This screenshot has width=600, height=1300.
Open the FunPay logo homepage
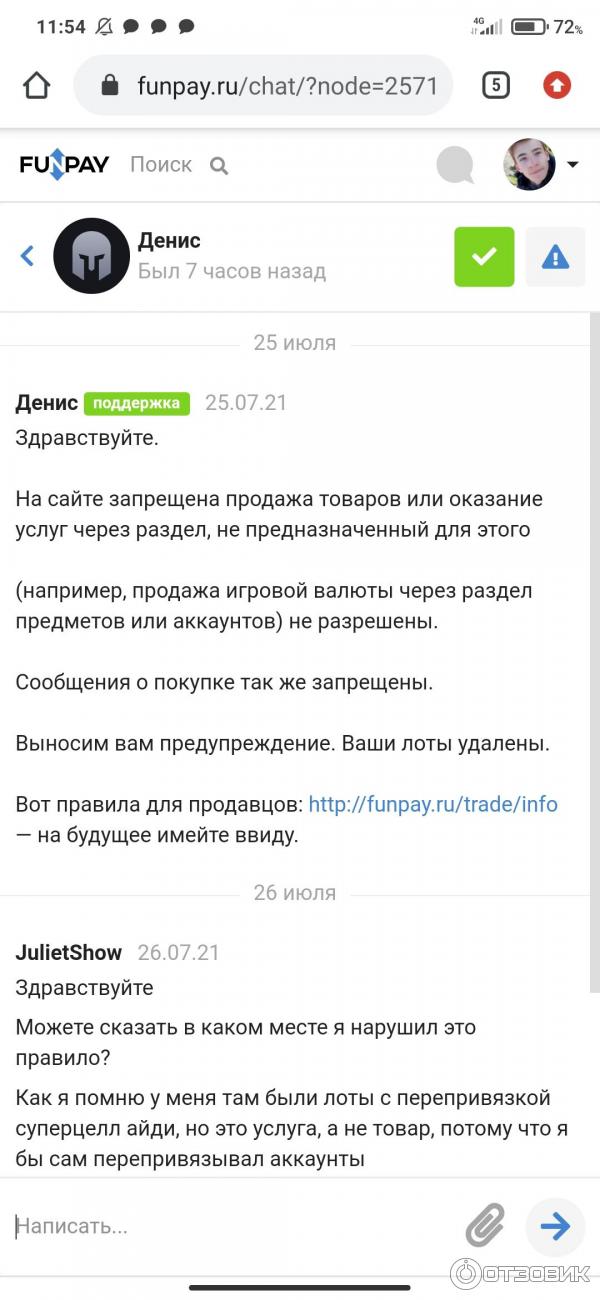pos(65,165)
